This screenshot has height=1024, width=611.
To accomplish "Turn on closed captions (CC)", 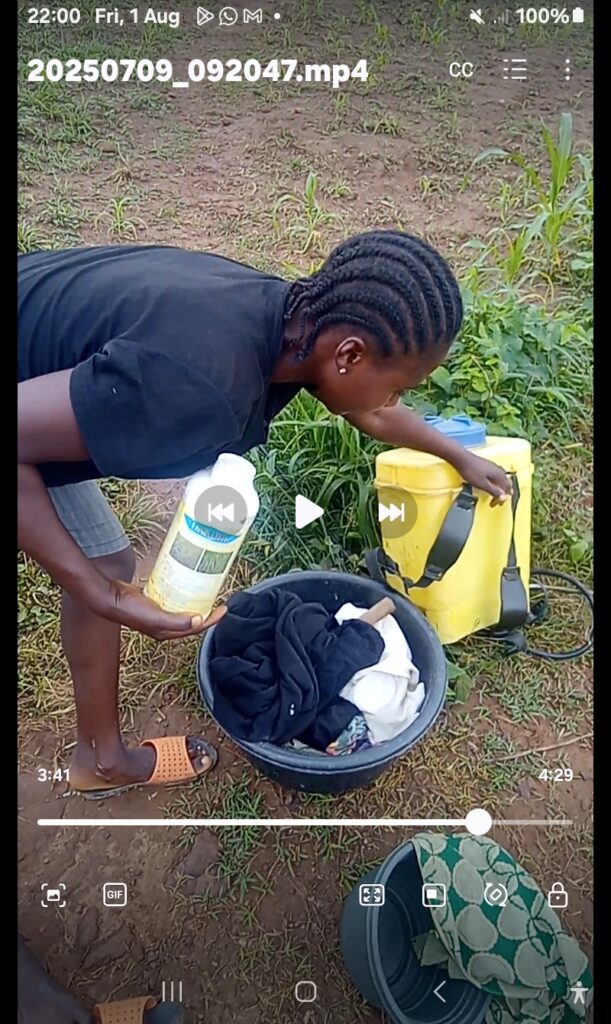I will [x=461, y=70].
